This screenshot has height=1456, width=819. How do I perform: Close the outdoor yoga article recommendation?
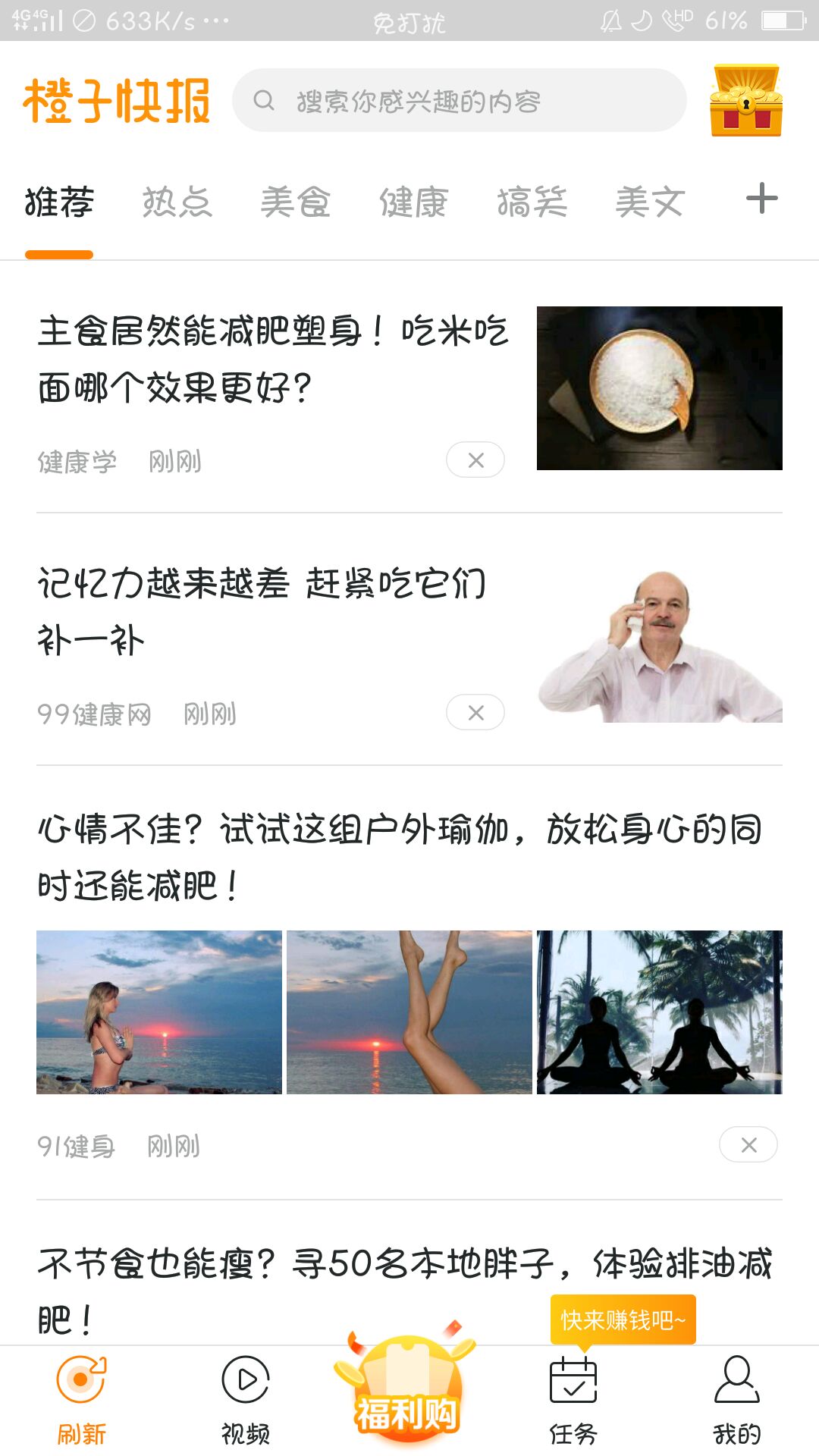[x=748, y=1145]
